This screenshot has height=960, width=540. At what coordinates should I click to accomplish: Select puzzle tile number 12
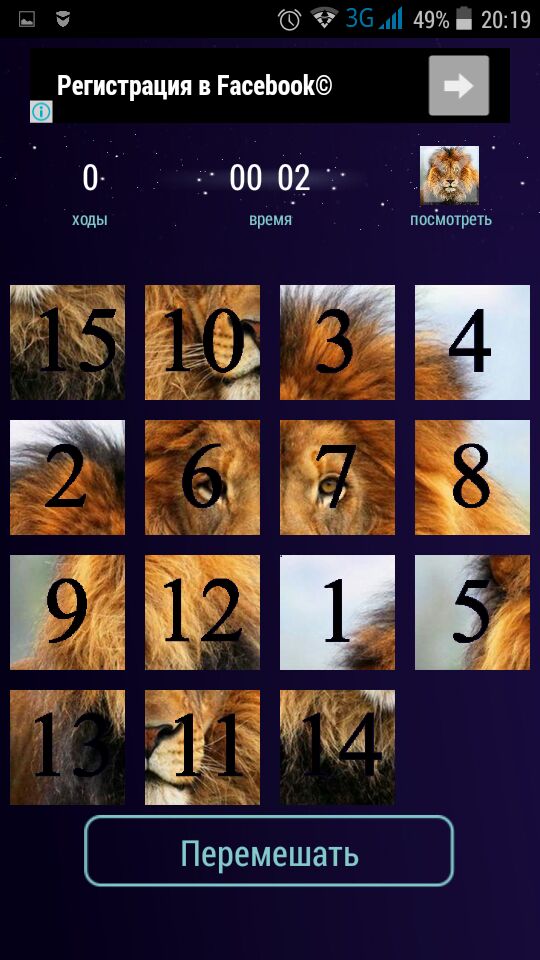(203, 612)
